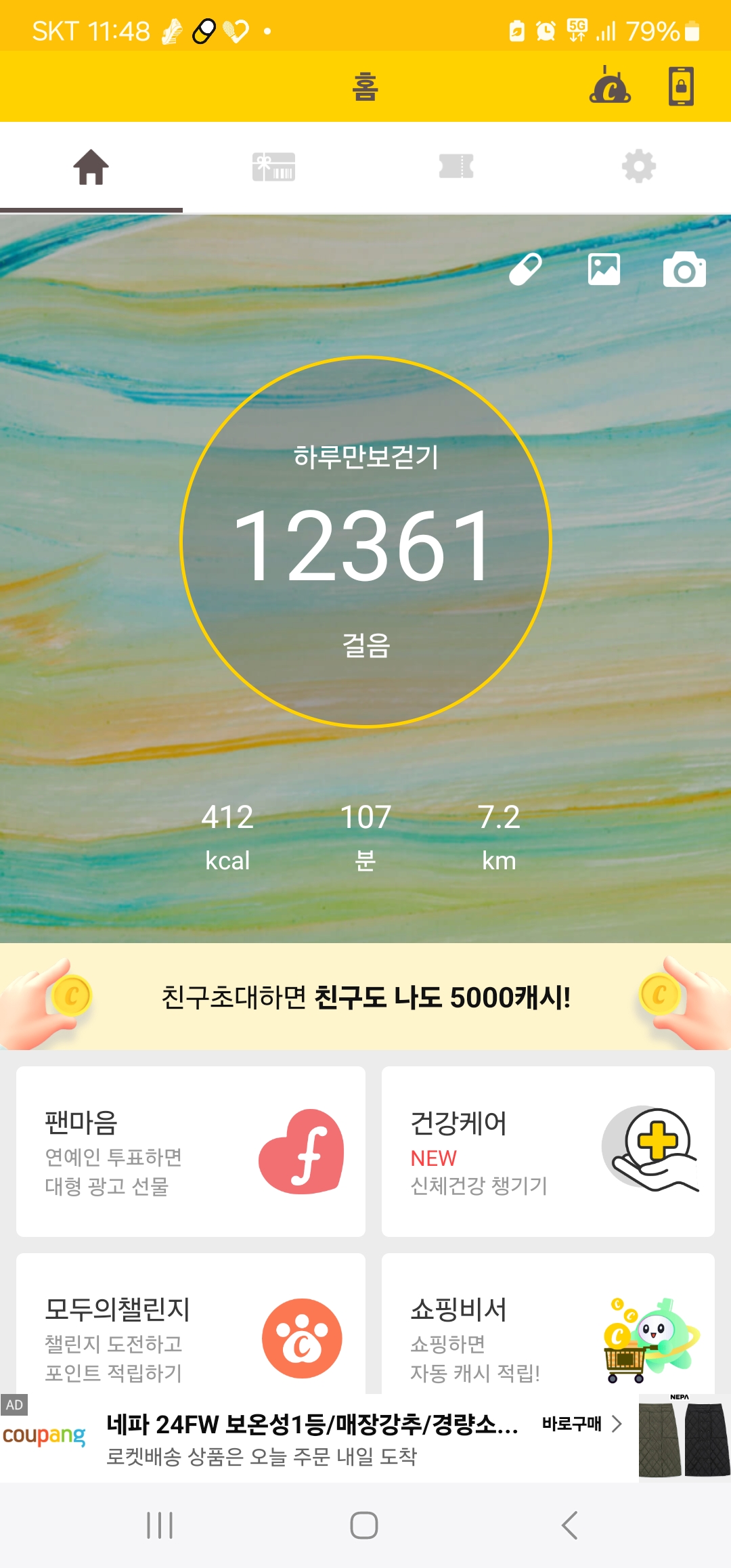Open the camera icon
731x1568 pixels.
click(684, 270)
